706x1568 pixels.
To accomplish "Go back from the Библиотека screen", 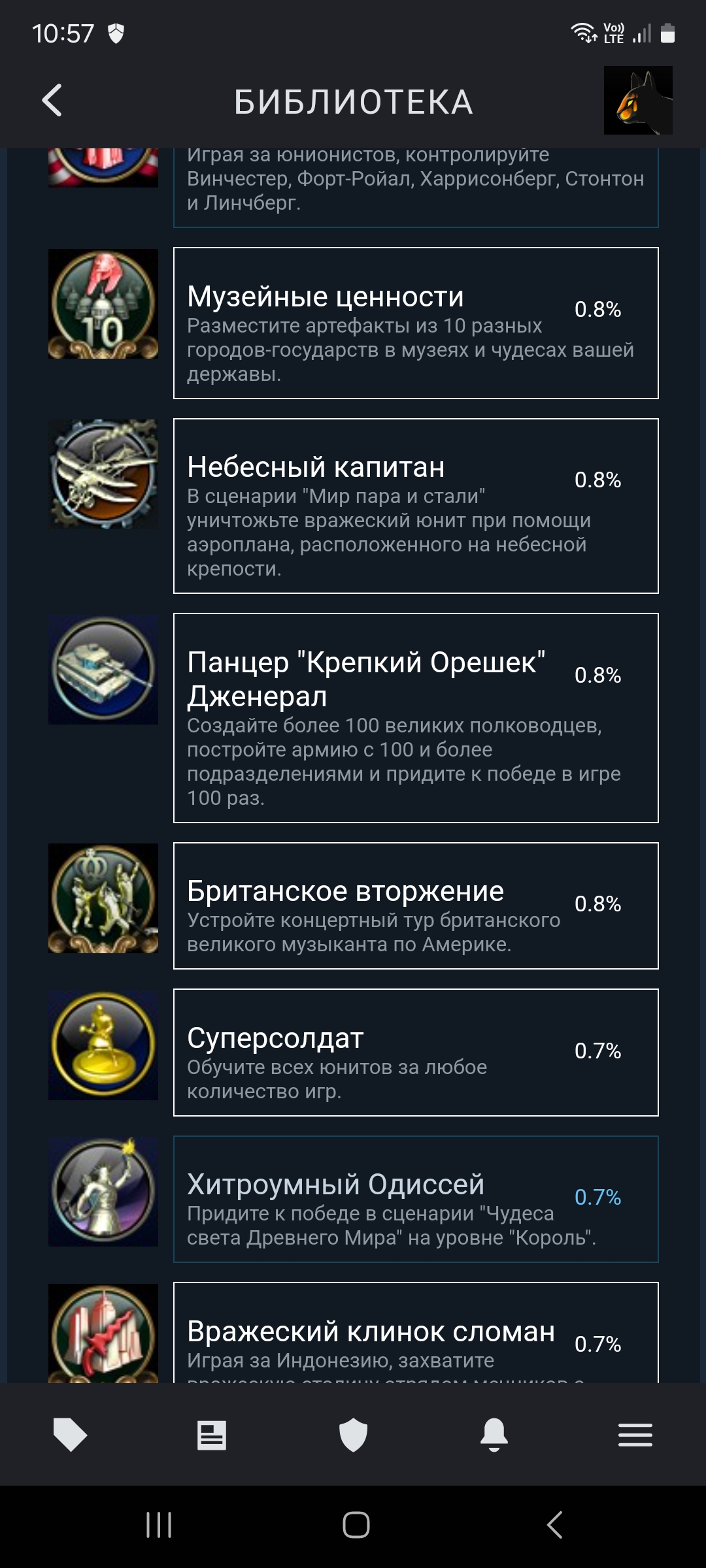I will [52, 101].
